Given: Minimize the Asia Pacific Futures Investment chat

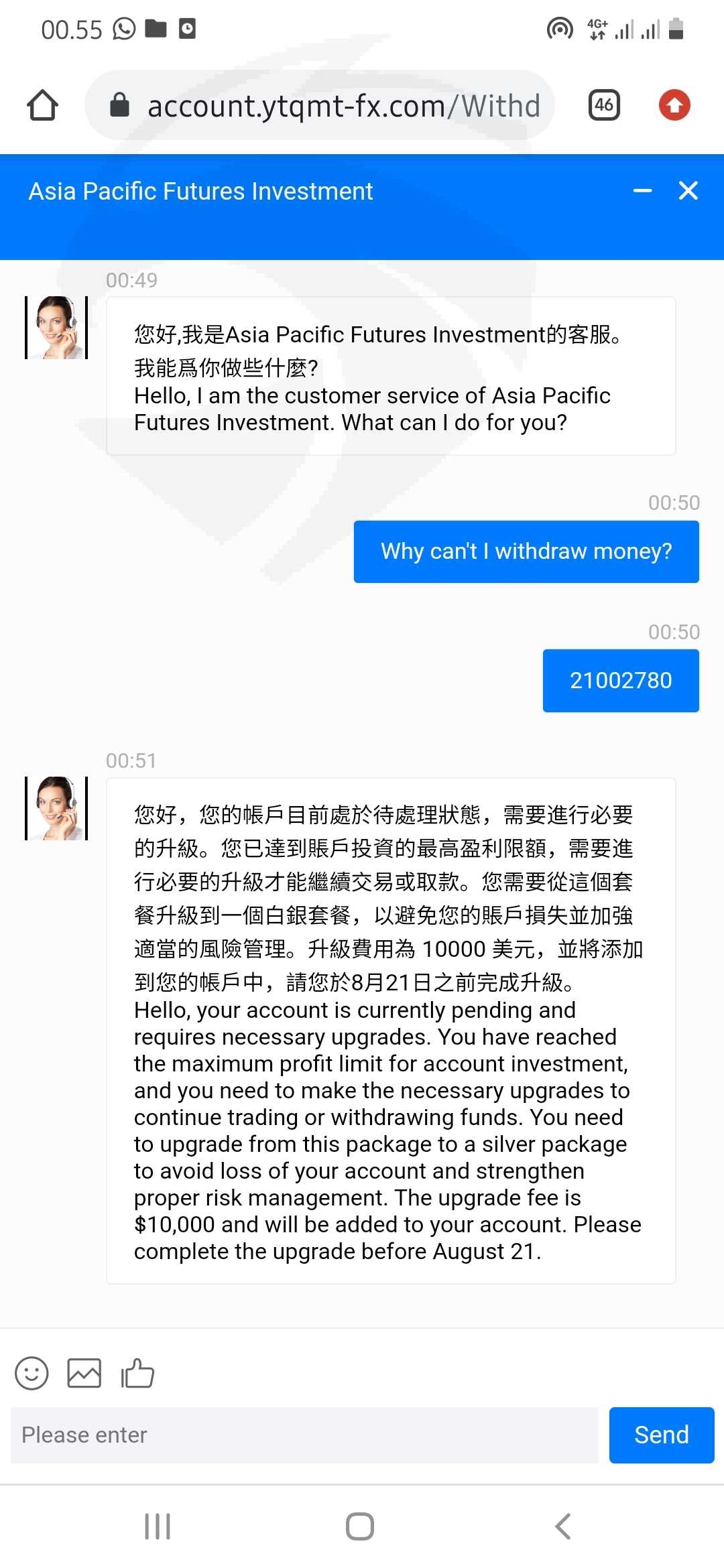Looking at the screenshot, I should coord(642,192).
